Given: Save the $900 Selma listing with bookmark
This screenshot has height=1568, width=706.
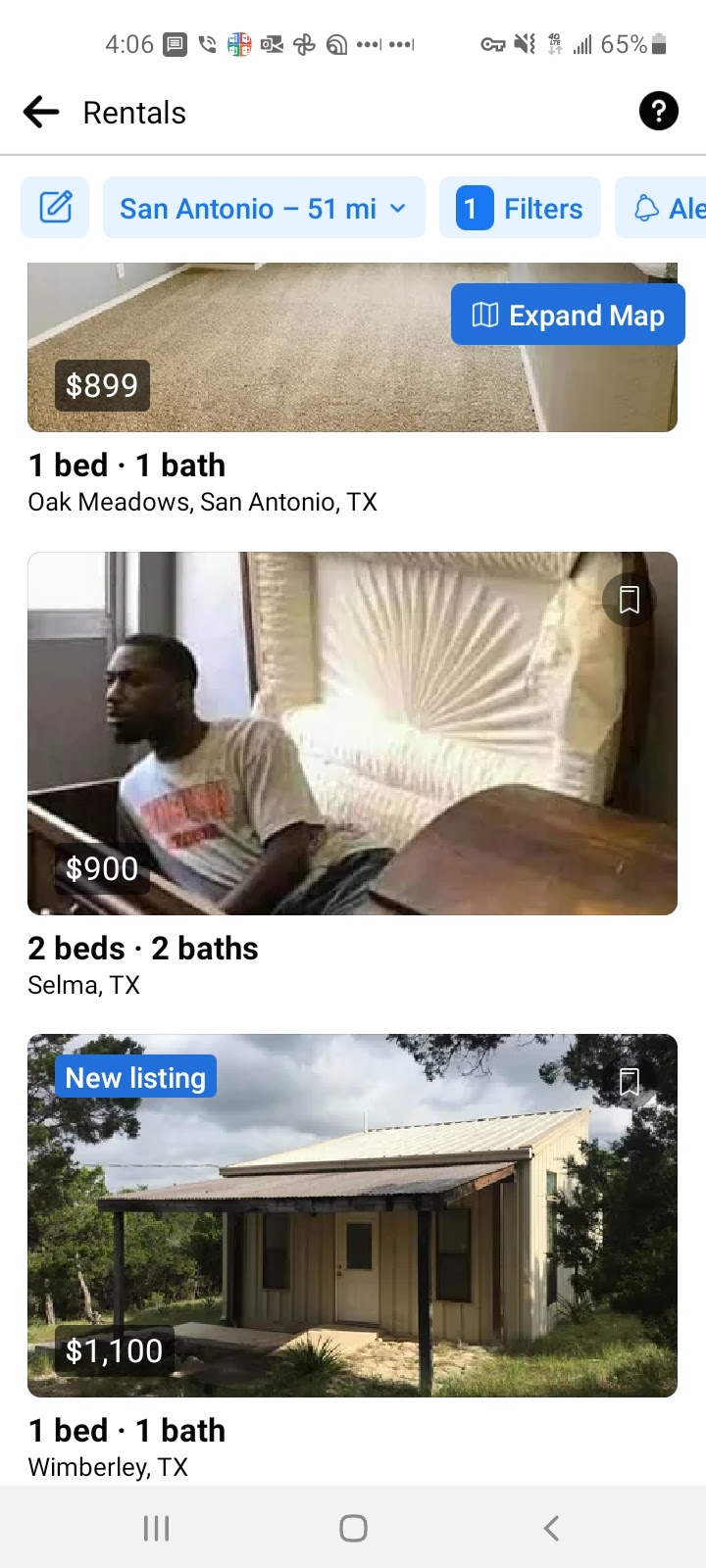Looking at the screenshot, I should tap(630, 600).
